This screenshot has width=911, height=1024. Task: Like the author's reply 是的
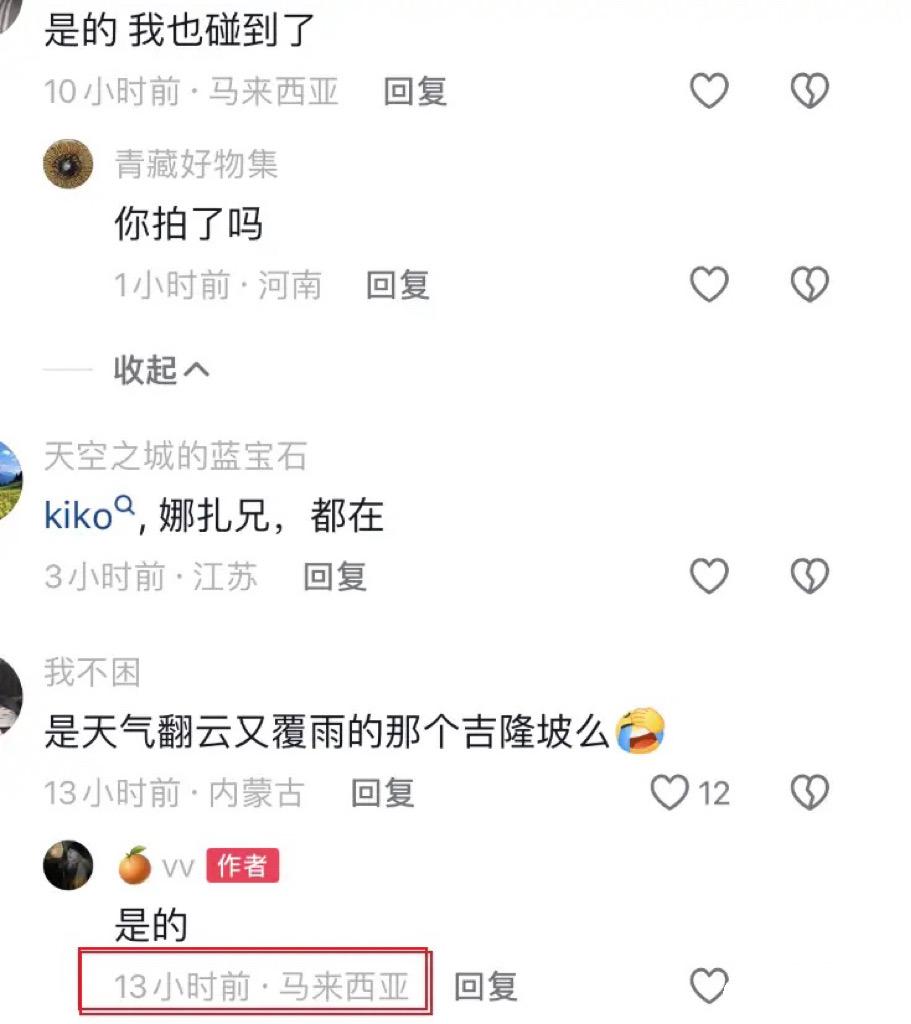click(709, 985)
